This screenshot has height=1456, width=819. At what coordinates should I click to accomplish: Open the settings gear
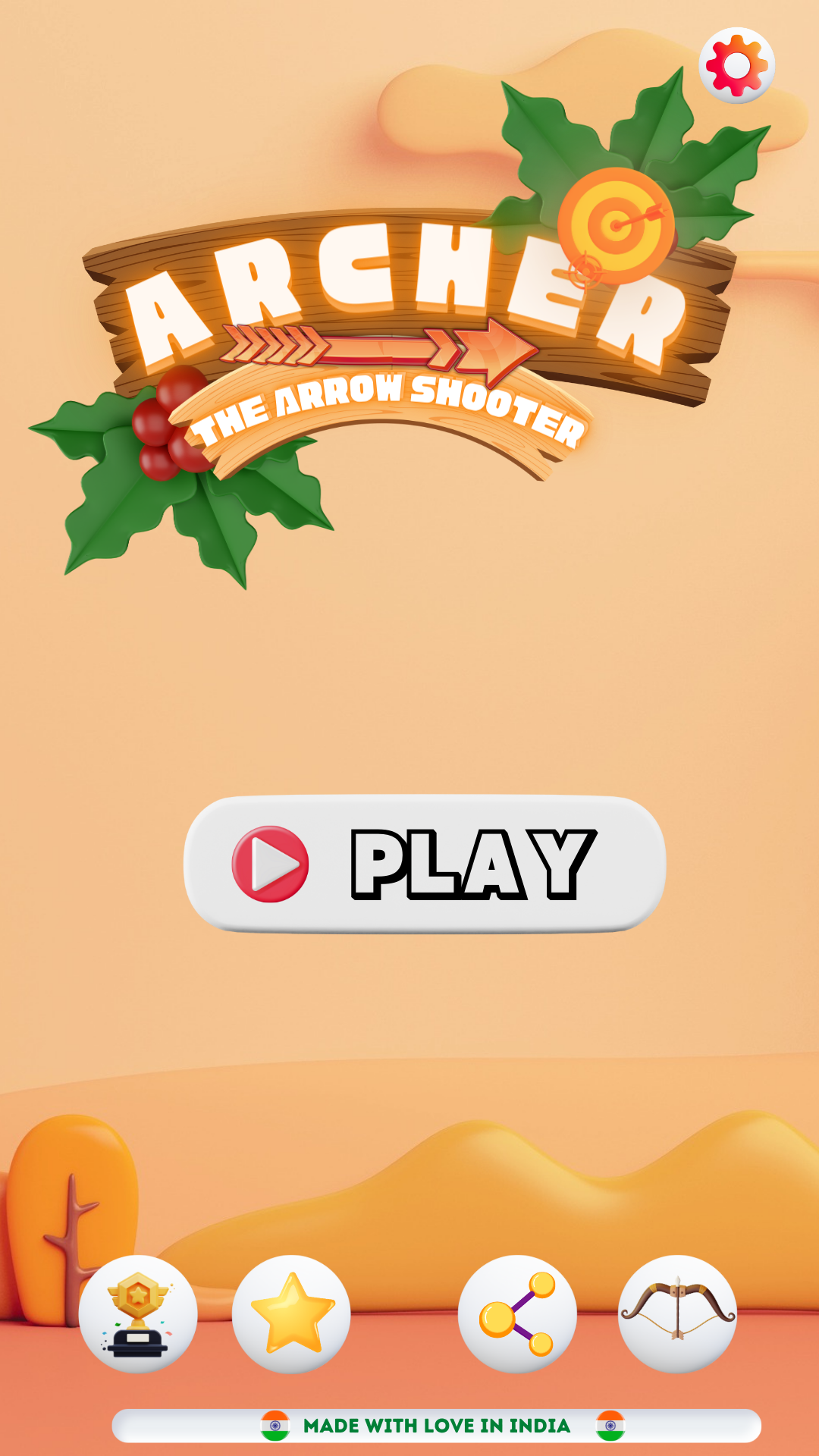click(736, 66)
